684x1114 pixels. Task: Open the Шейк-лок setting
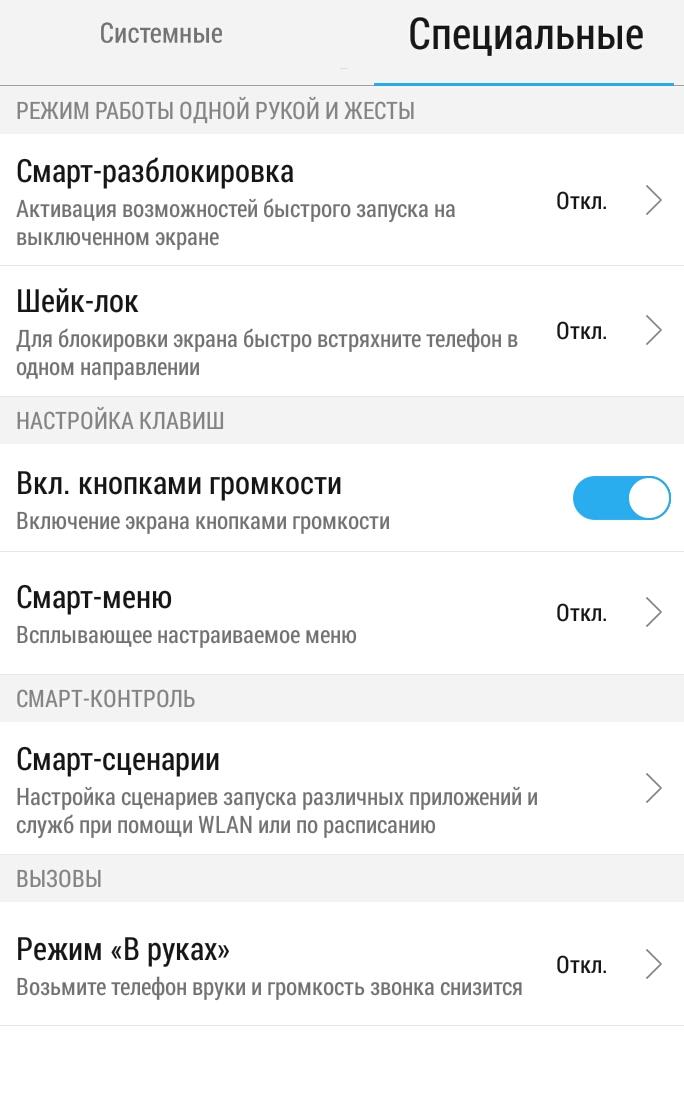[341, 331]
